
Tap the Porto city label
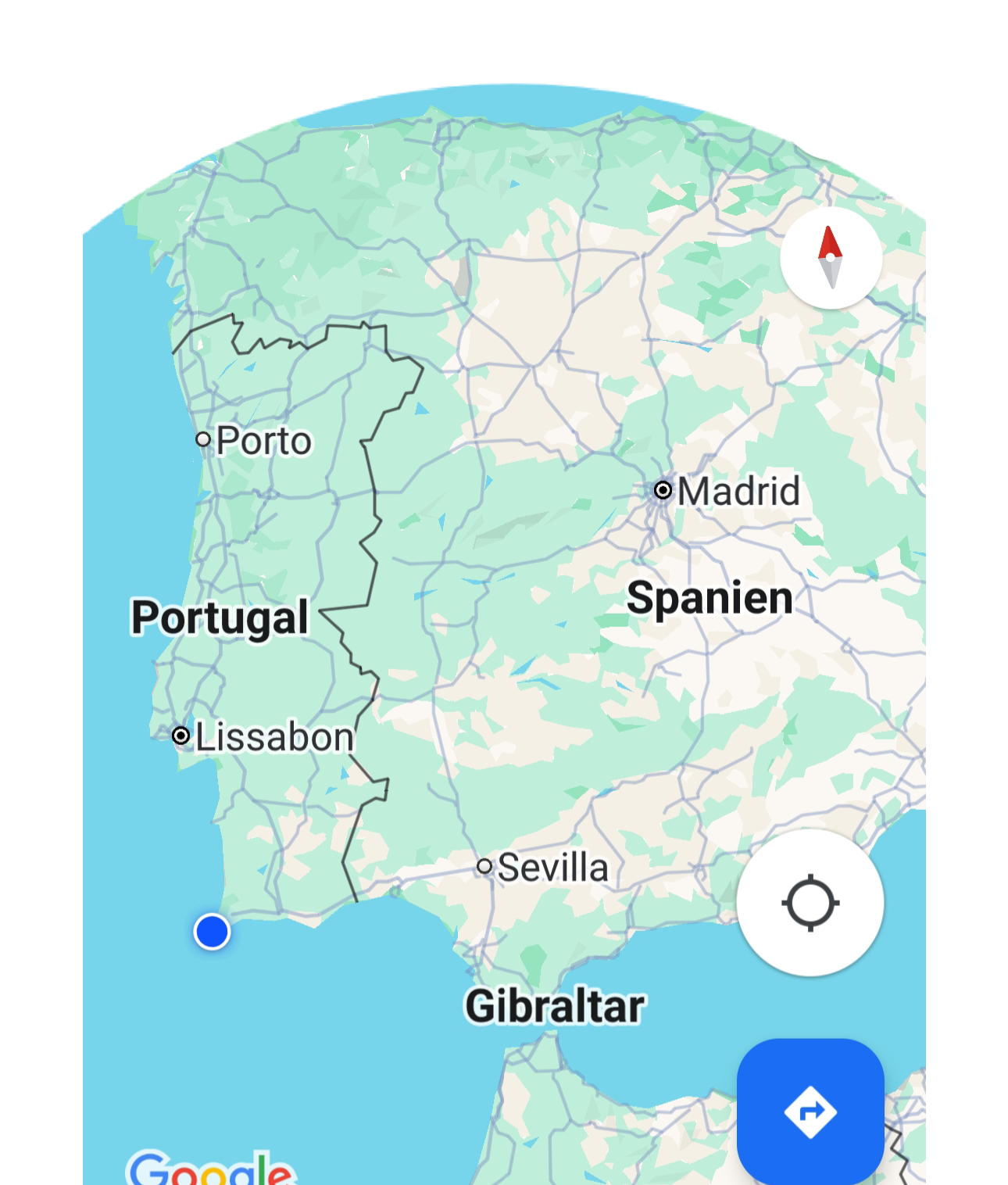pos(263,441)
